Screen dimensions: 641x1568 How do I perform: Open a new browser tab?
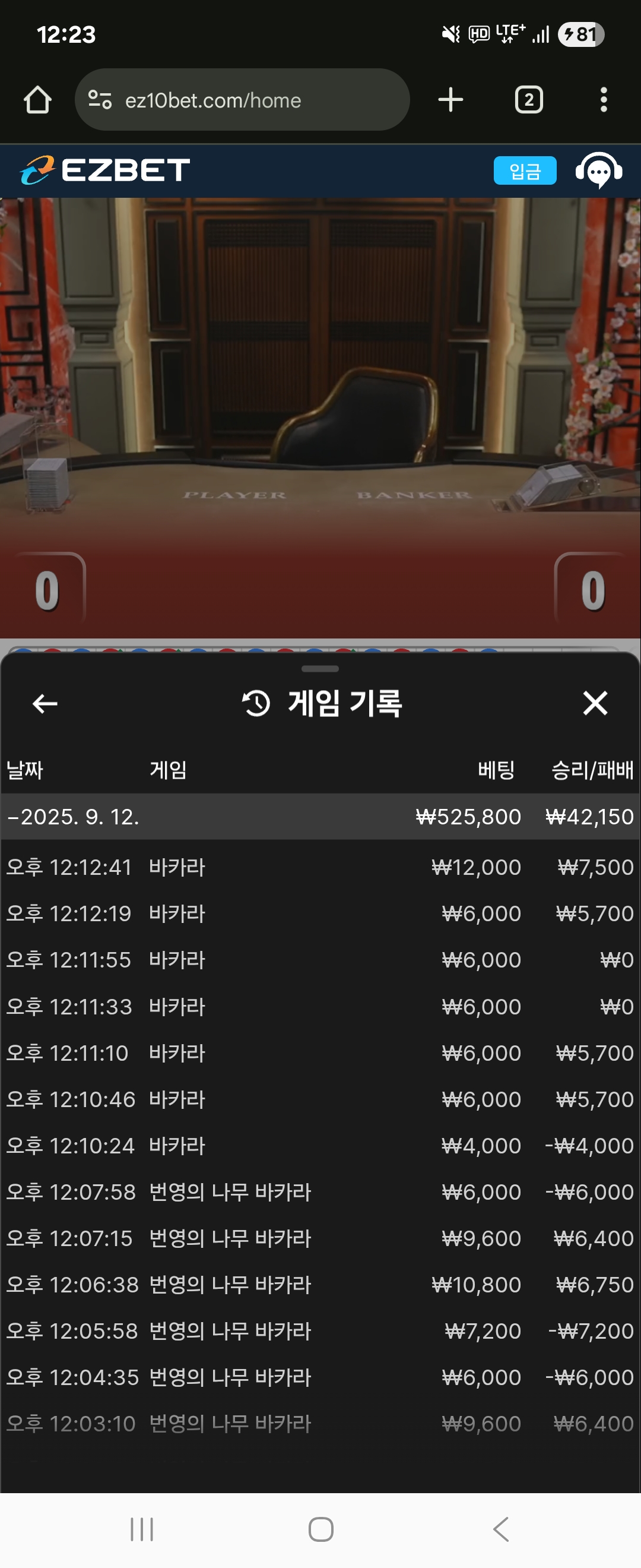coord(450,100)
